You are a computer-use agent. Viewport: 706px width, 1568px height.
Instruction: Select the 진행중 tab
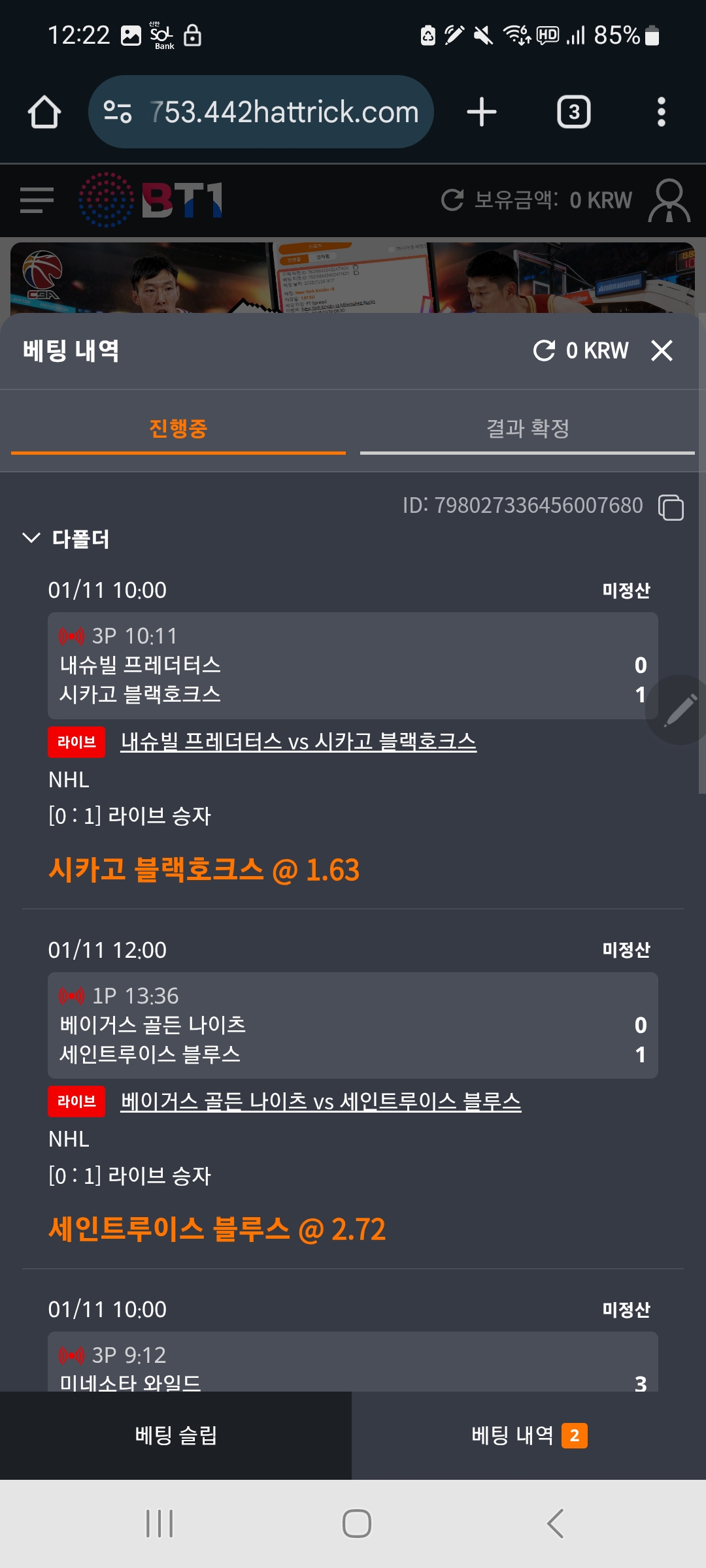click(178, 429)
